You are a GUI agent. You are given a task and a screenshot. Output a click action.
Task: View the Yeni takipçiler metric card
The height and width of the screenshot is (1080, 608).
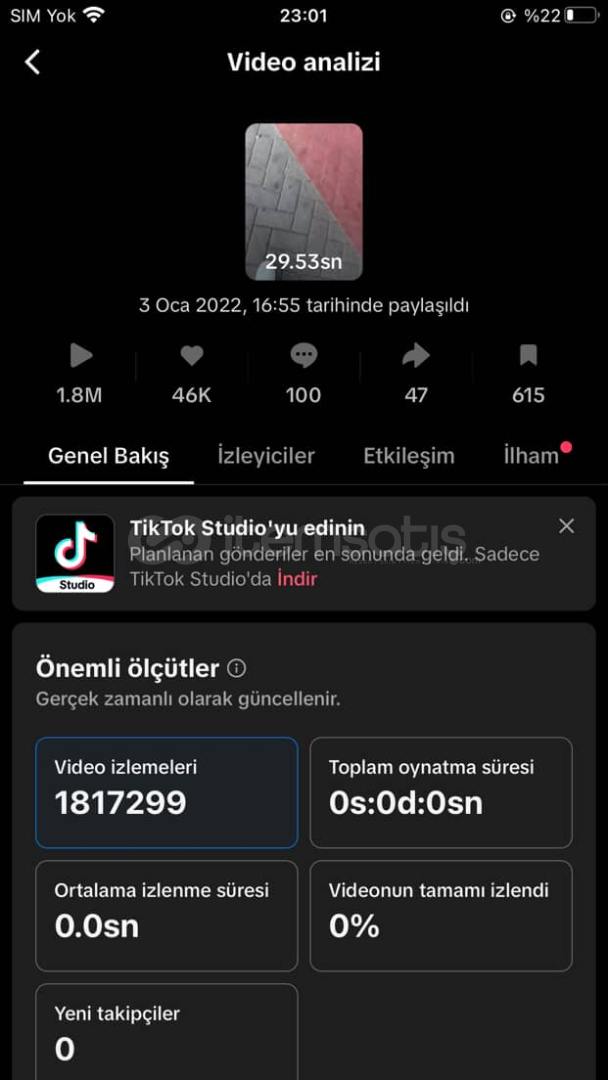point(167,1032)
